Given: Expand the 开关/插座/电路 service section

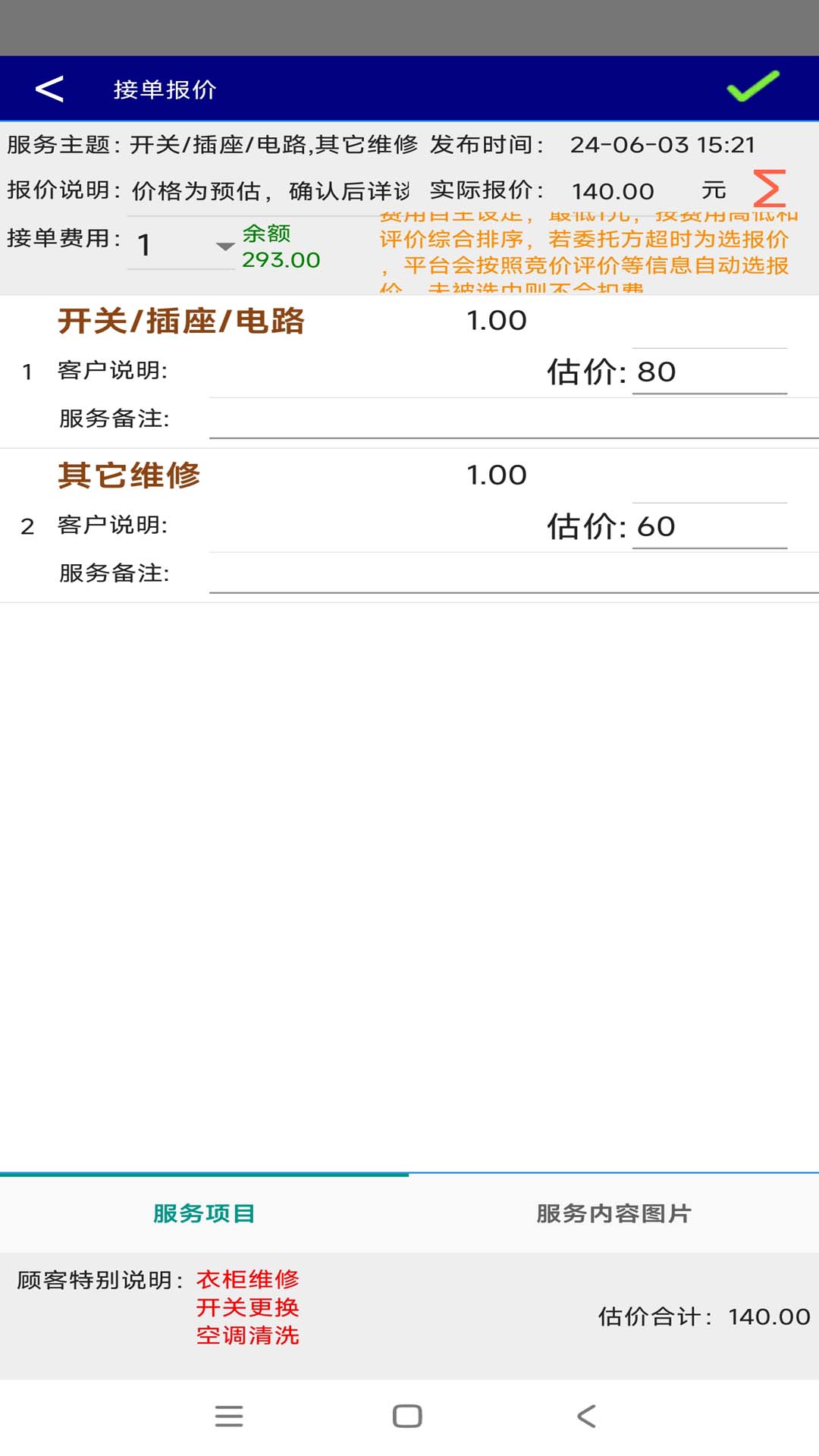Looking at the screenshot, I should [x=182, y=321].
